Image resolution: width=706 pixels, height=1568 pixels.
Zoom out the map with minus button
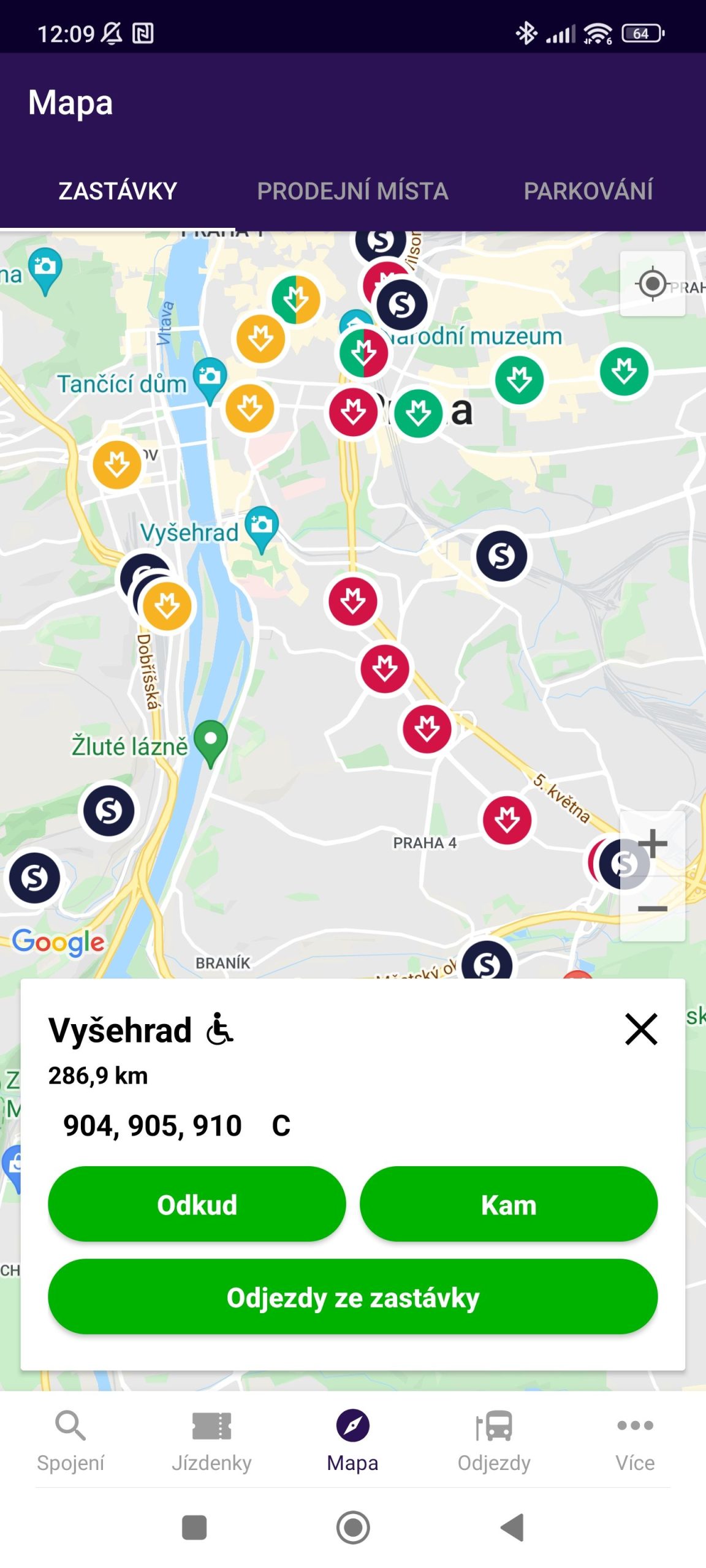pos(652,908)
